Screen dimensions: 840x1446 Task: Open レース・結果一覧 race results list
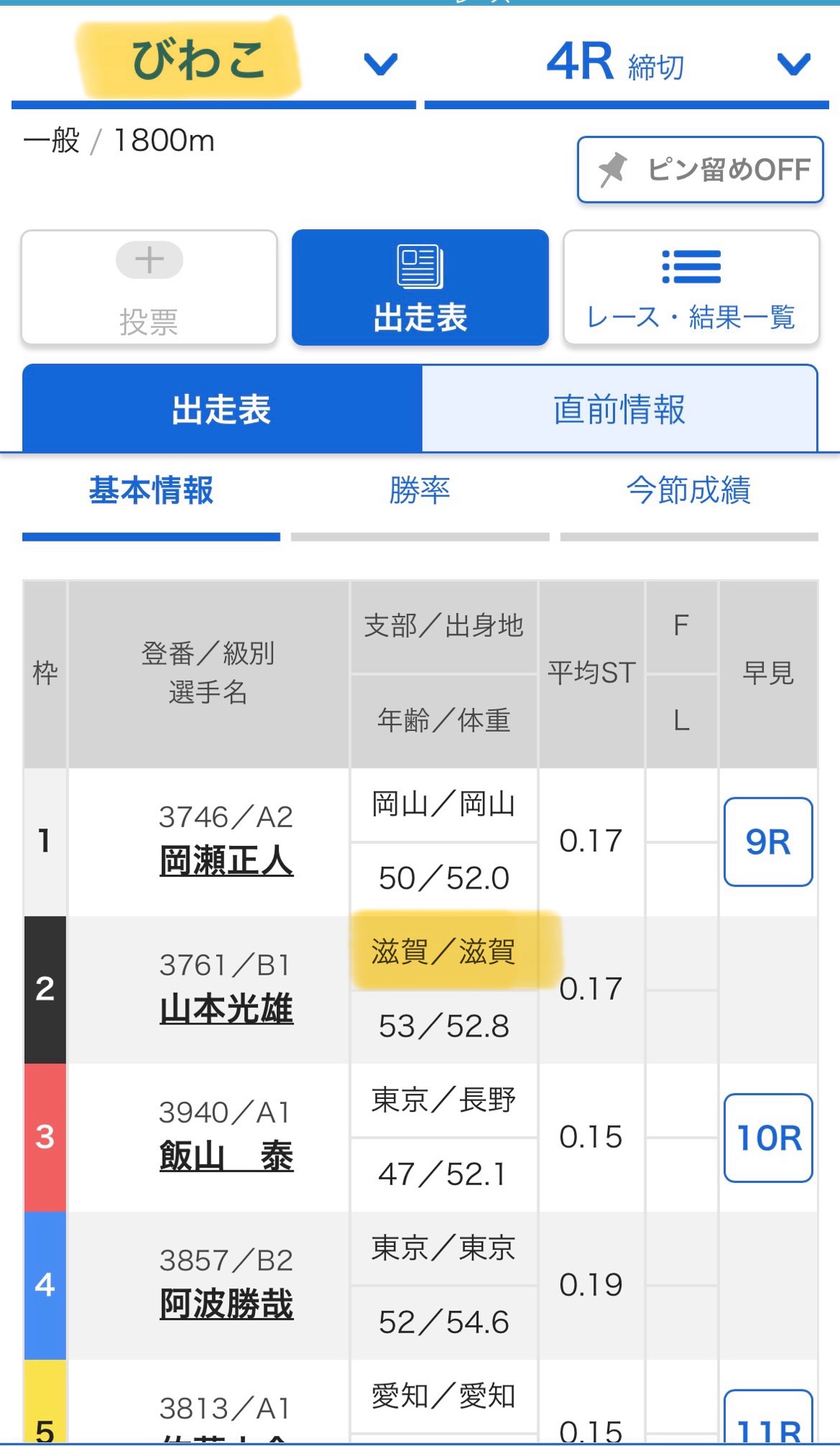pyautogui.click(x=690, y=288)
